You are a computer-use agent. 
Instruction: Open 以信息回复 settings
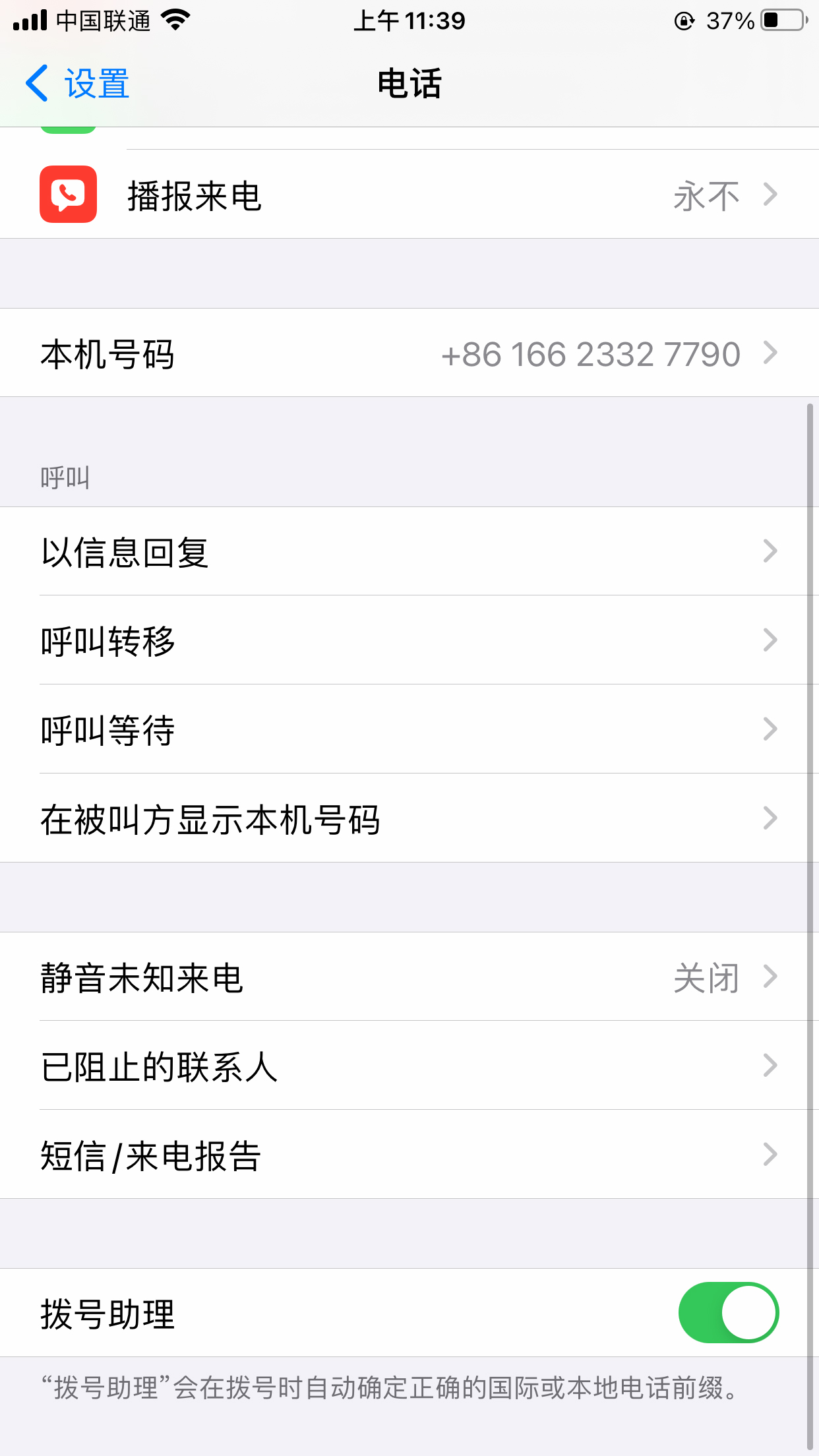[x=409, y=552]
